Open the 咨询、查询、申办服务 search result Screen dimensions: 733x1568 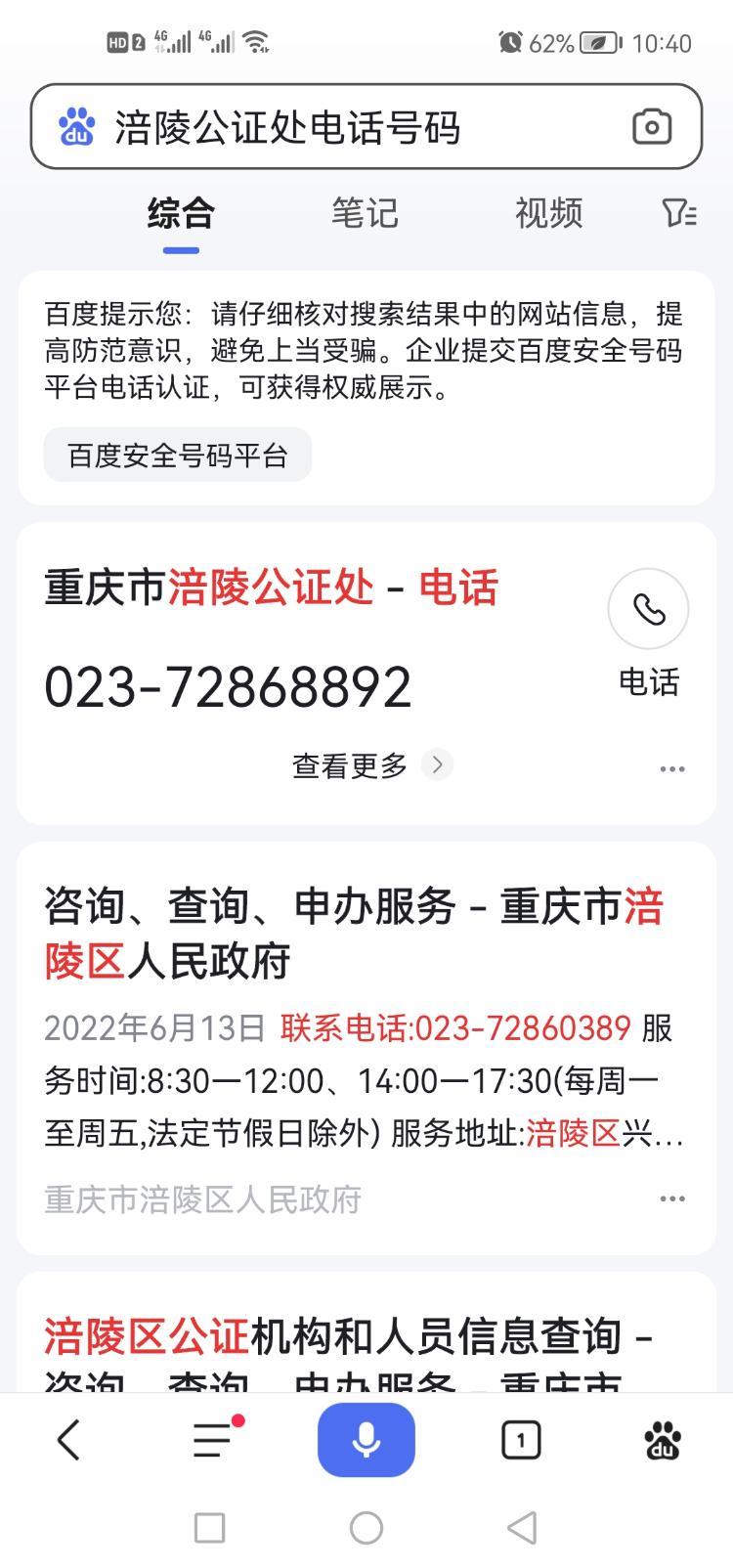point(354,933)
